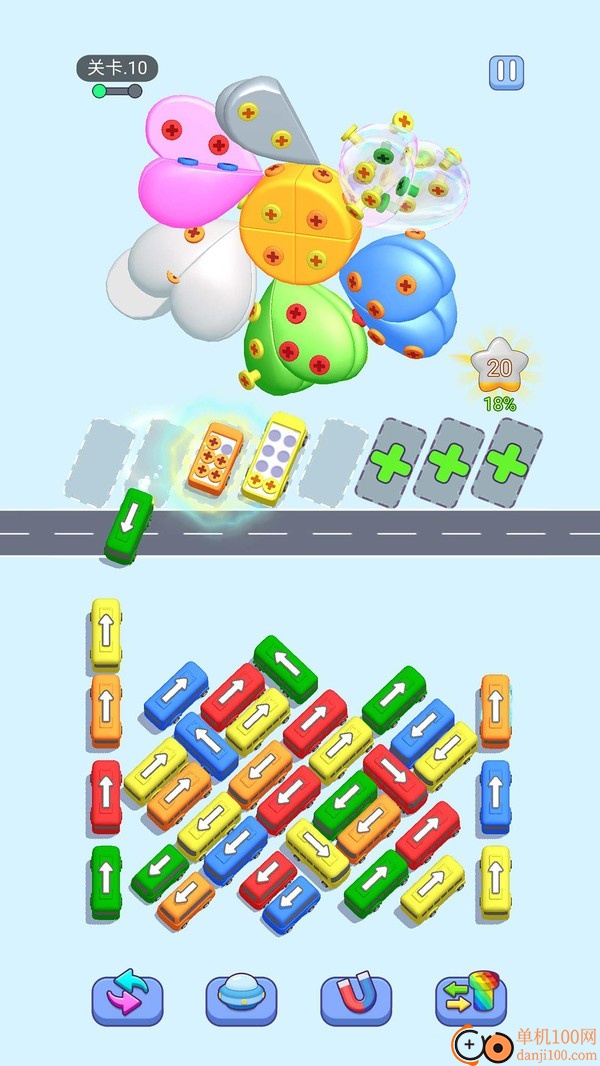Image resolution: width=600 pixels, height=1066 pixels.
Task: Use the shuffle arrows power-up
Action: click(x=127, y=996)
